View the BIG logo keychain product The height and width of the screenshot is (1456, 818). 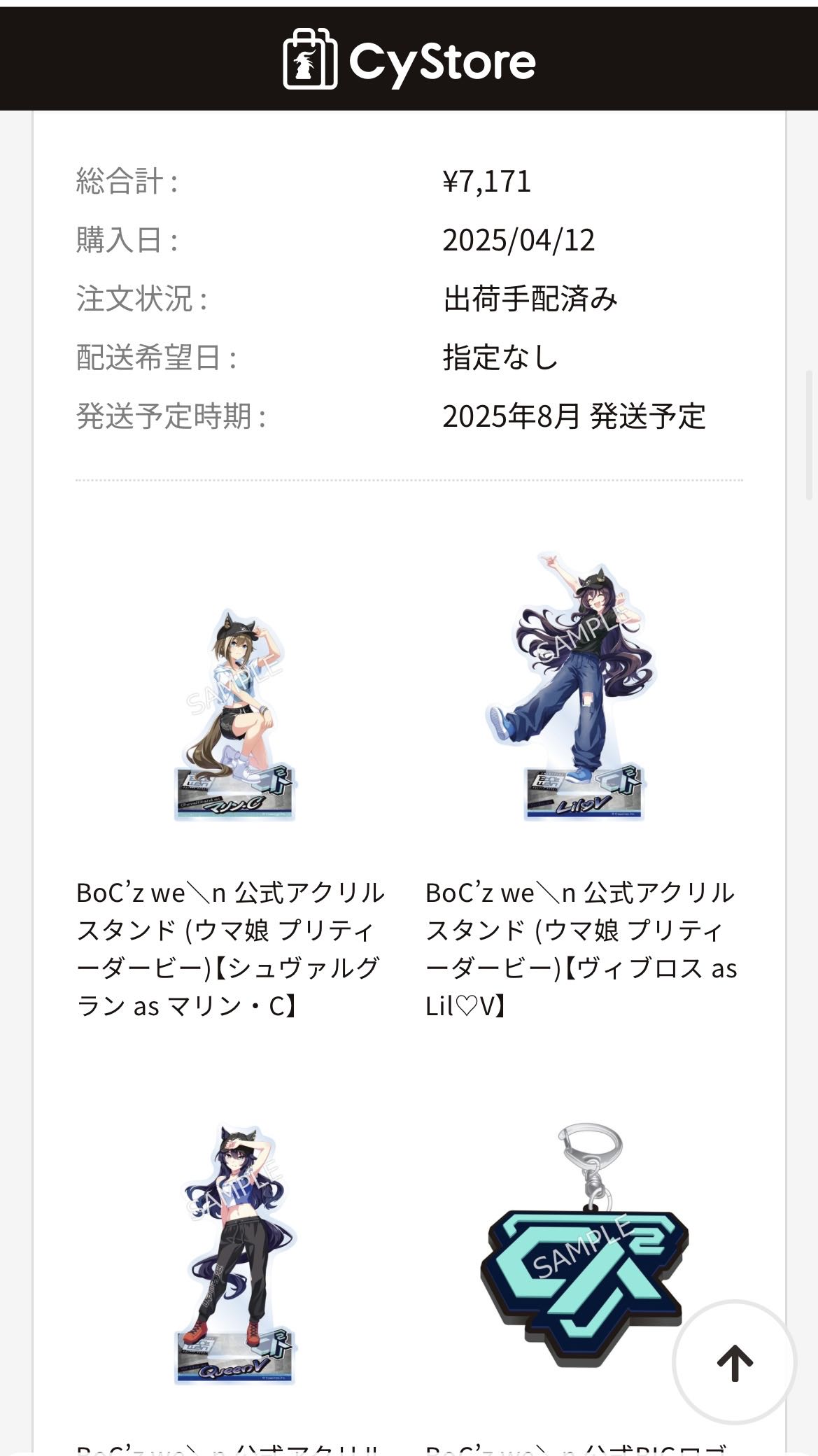583,1245
